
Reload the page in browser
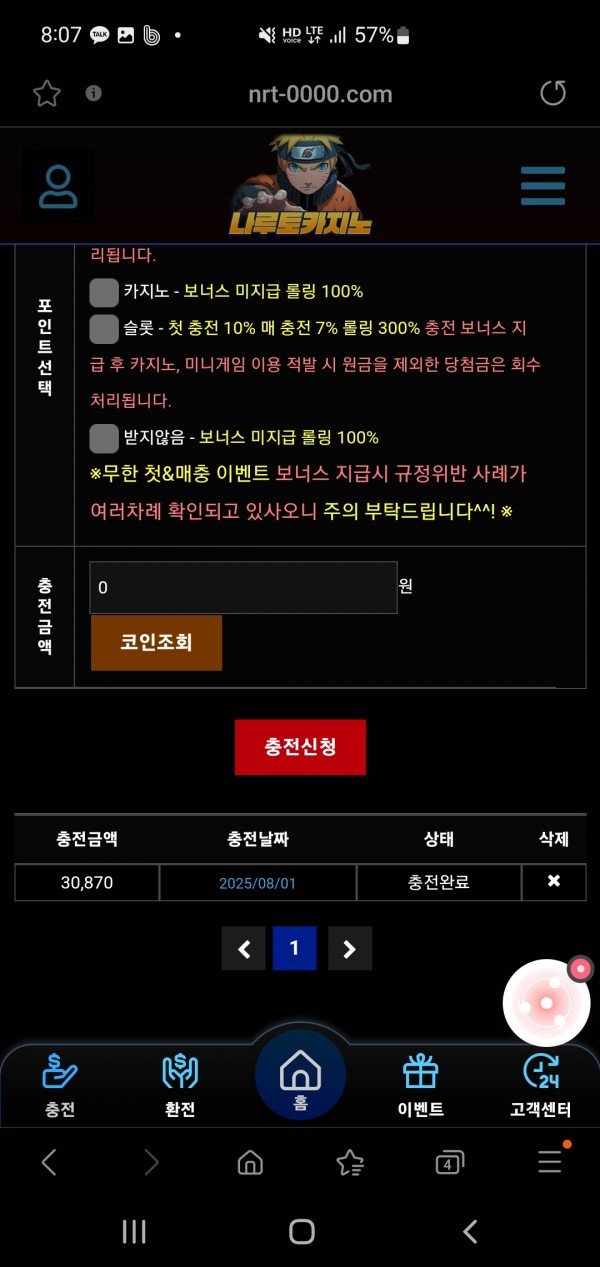(553, 94)
